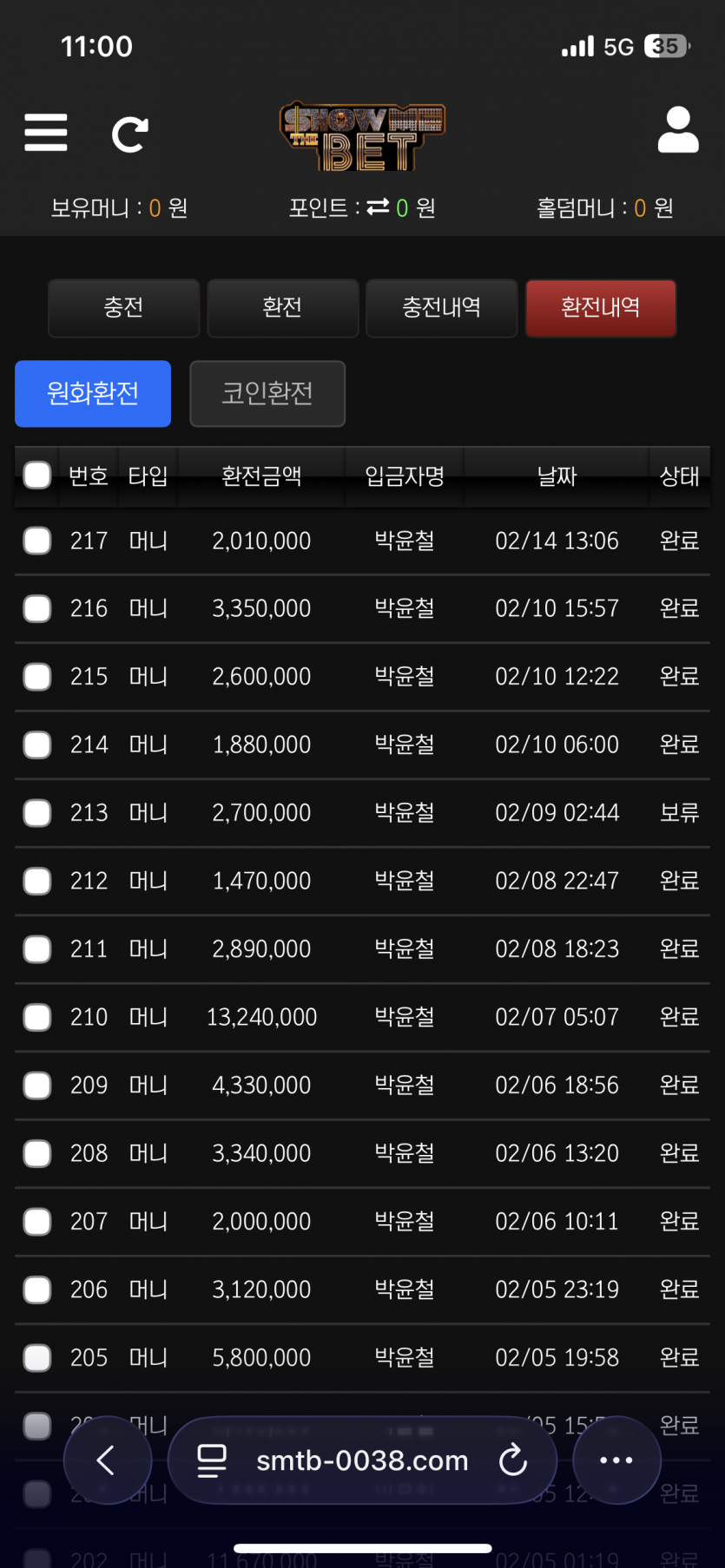Switch to the 환전 tab
The image size is (725, 1568).
[x=282, y=308]
